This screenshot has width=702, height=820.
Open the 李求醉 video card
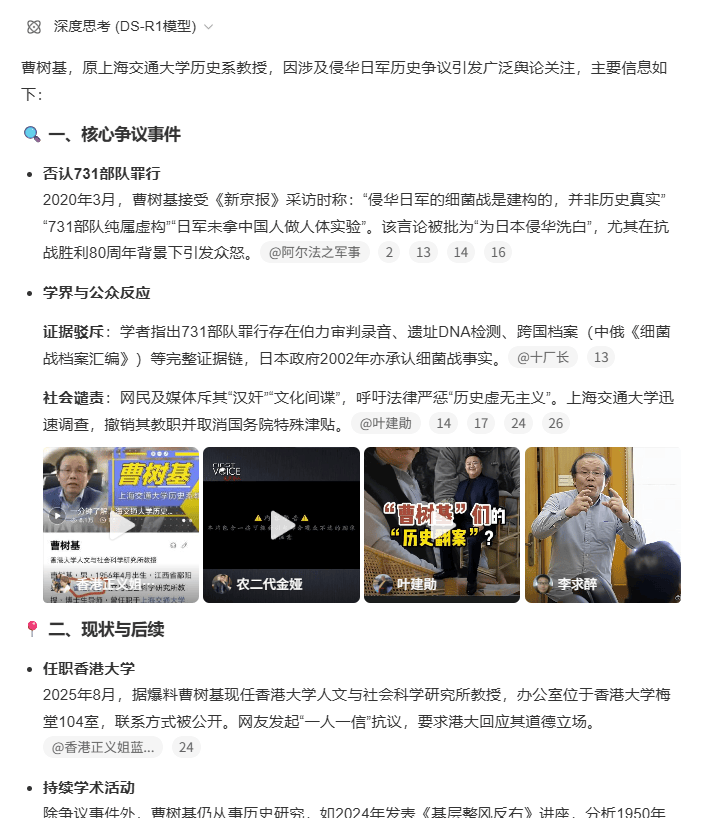tap(602, 524)
